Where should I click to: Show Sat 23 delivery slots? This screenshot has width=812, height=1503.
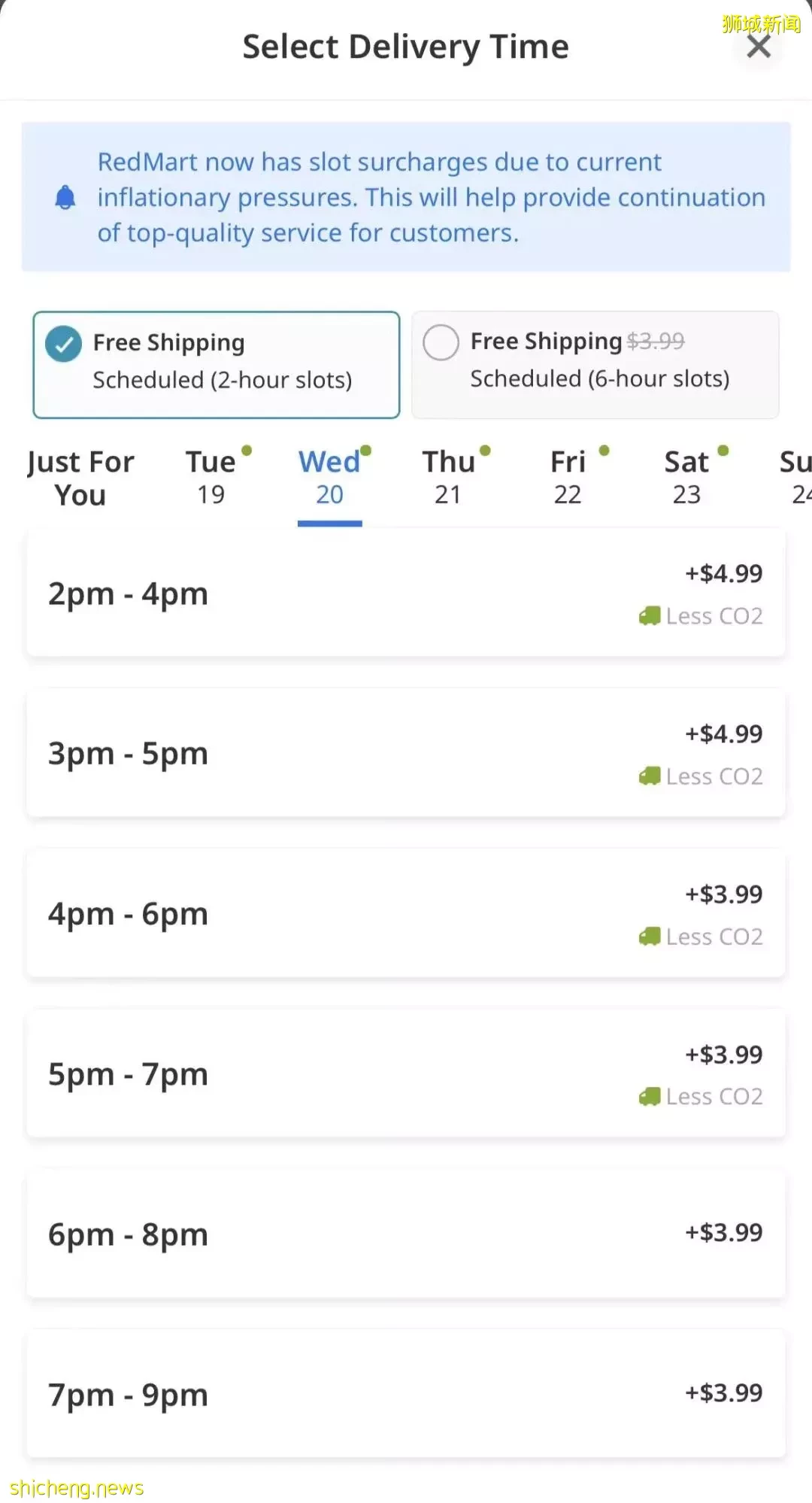[x=687, y=478]
